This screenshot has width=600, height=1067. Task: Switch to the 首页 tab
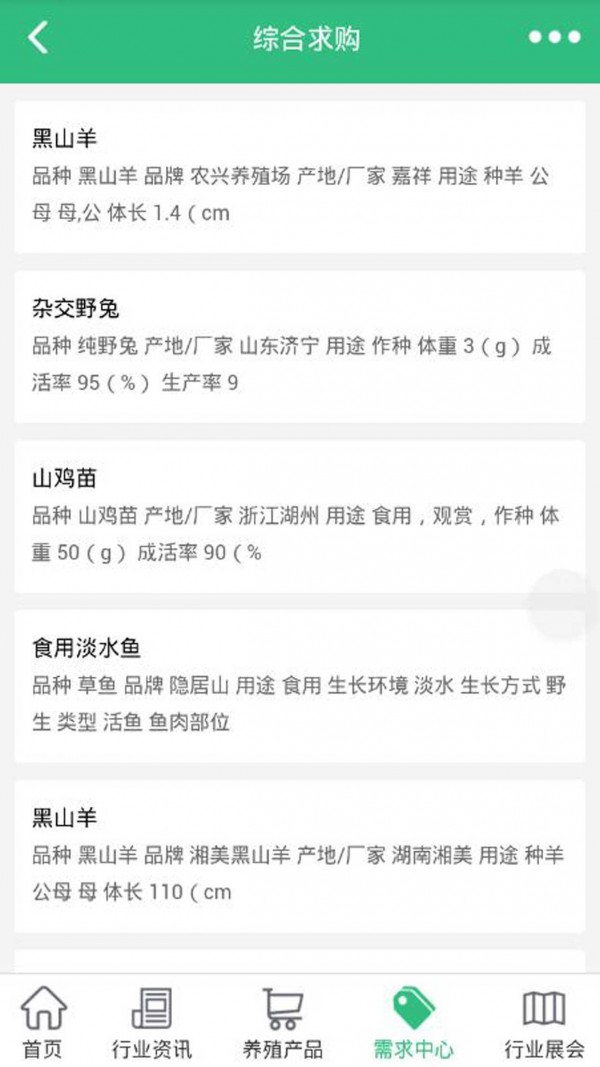click(43, 1022)
